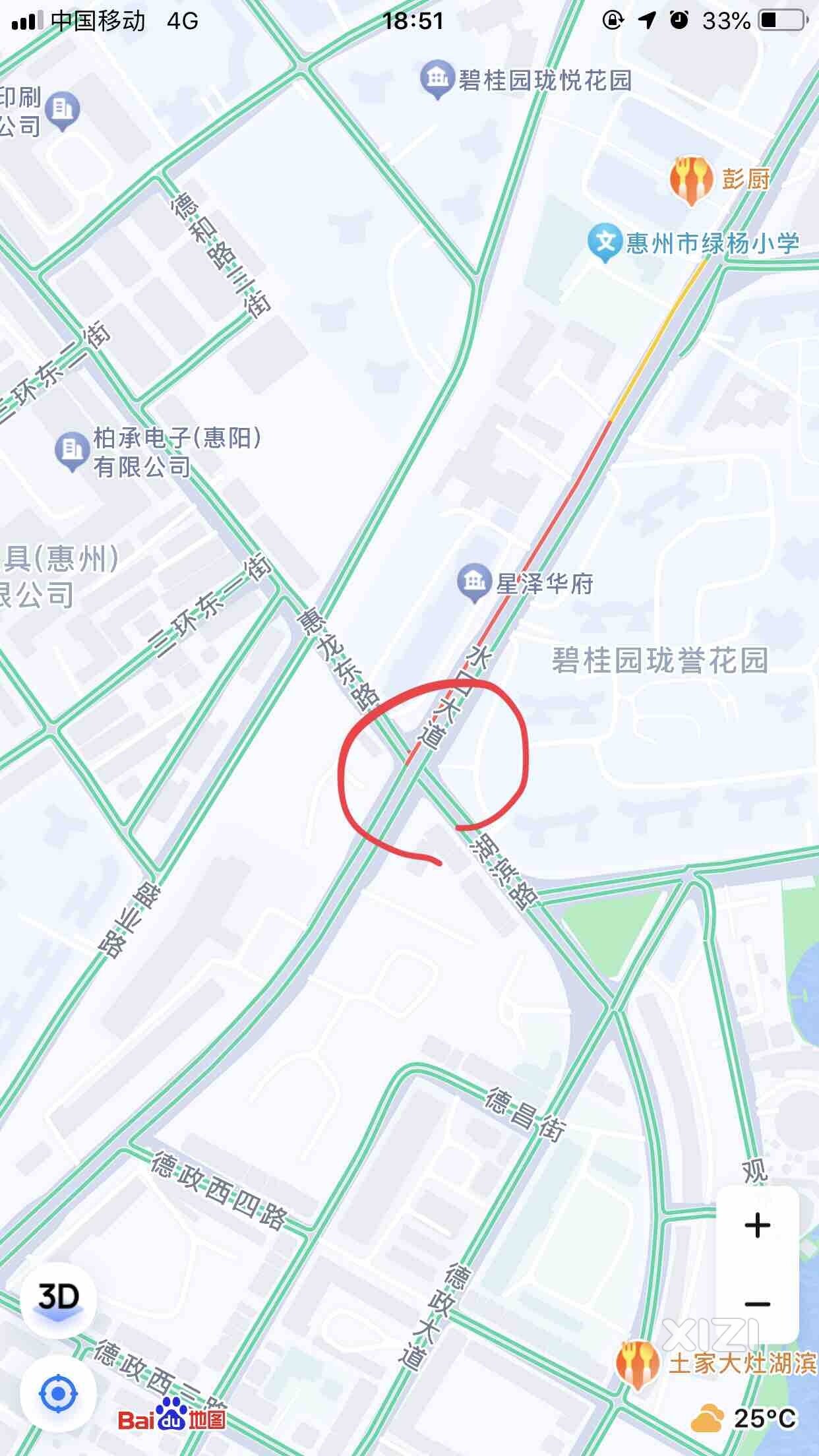The image size is (819, 1456).
Task: Tap the 星泽华府 residence marker
Action: tap(473, 582)
